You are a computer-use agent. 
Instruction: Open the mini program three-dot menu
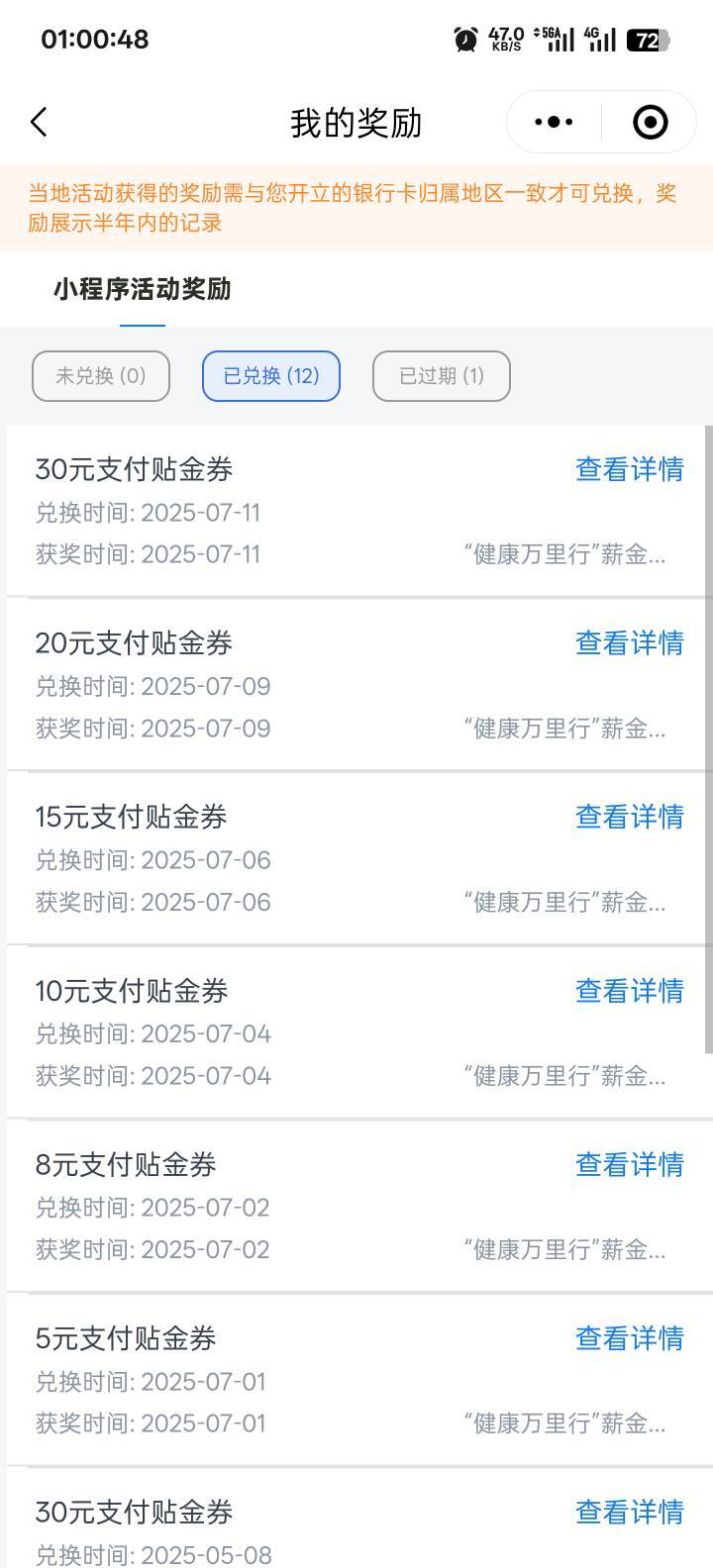[554, 123]
